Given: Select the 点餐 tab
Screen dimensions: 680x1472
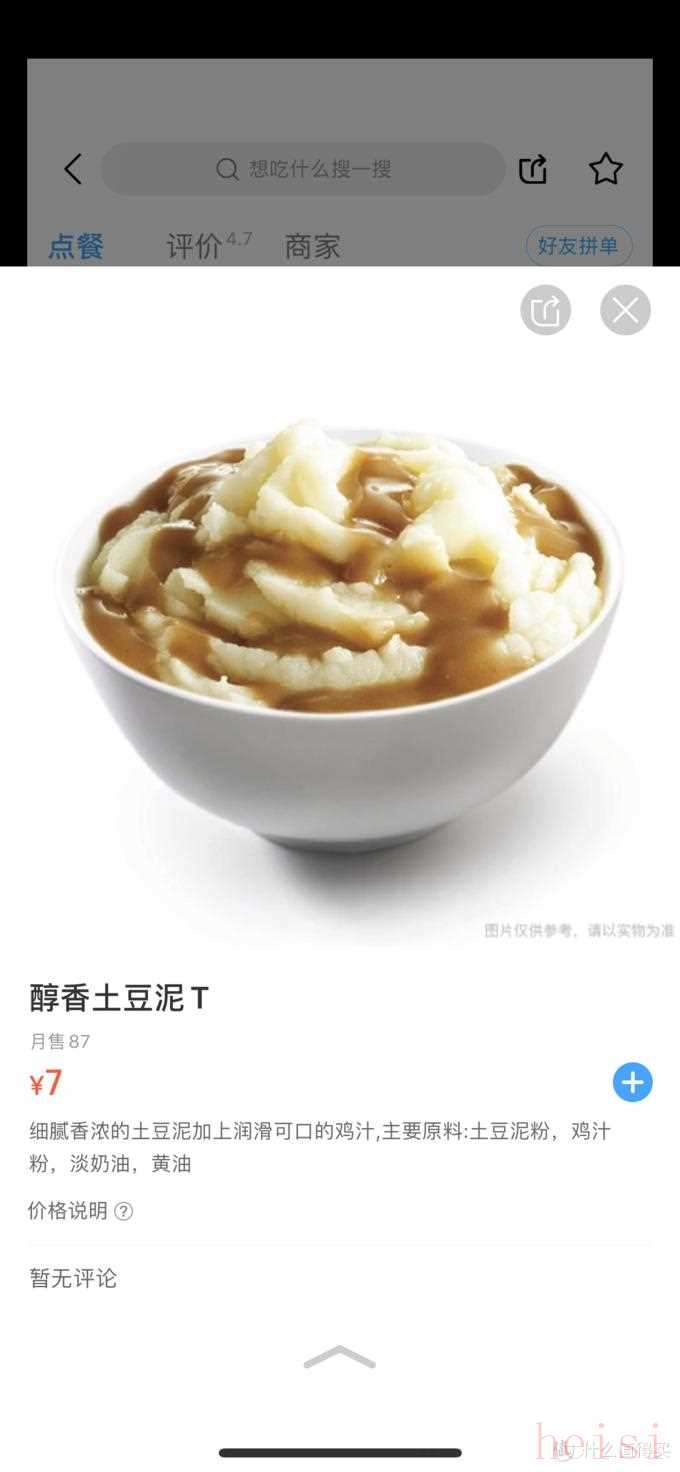Looking at the screenshot, I should (x=76, y=246).
